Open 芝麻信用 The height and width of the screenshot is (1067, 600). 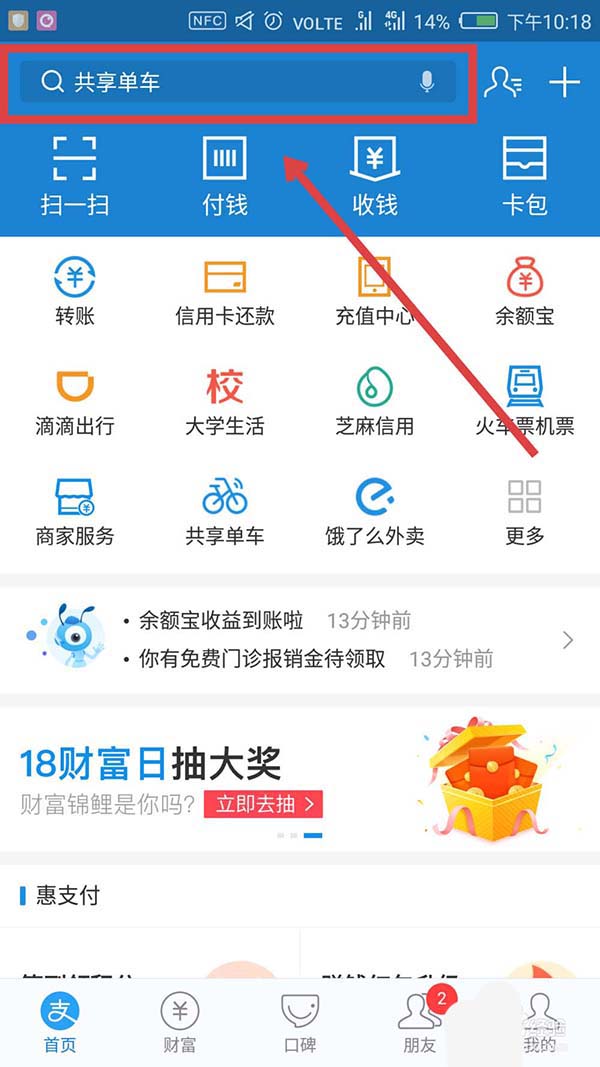(375, 400)
